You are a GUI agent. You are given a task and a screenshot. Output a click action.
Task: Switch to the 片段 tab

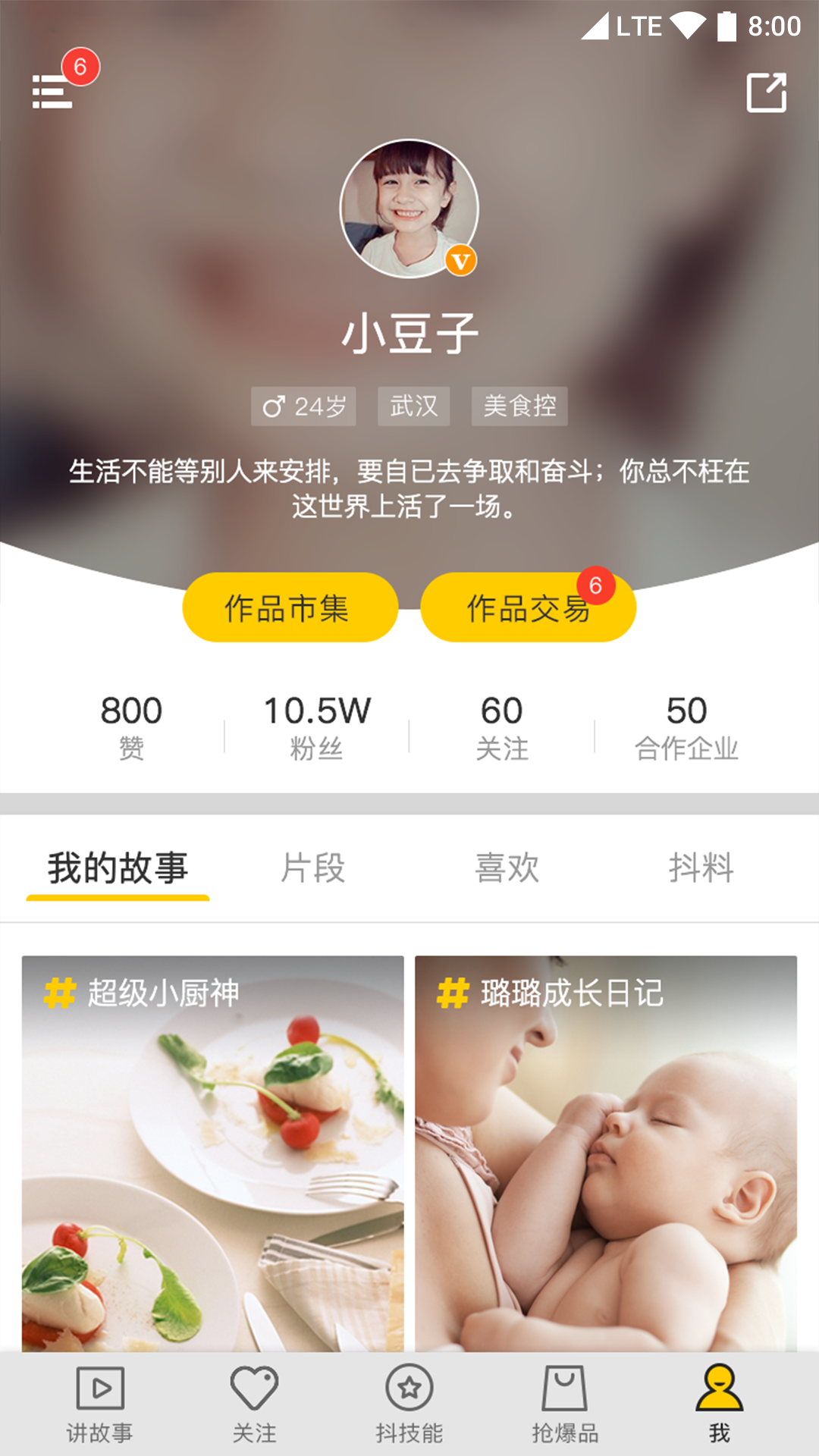[312, 868]
